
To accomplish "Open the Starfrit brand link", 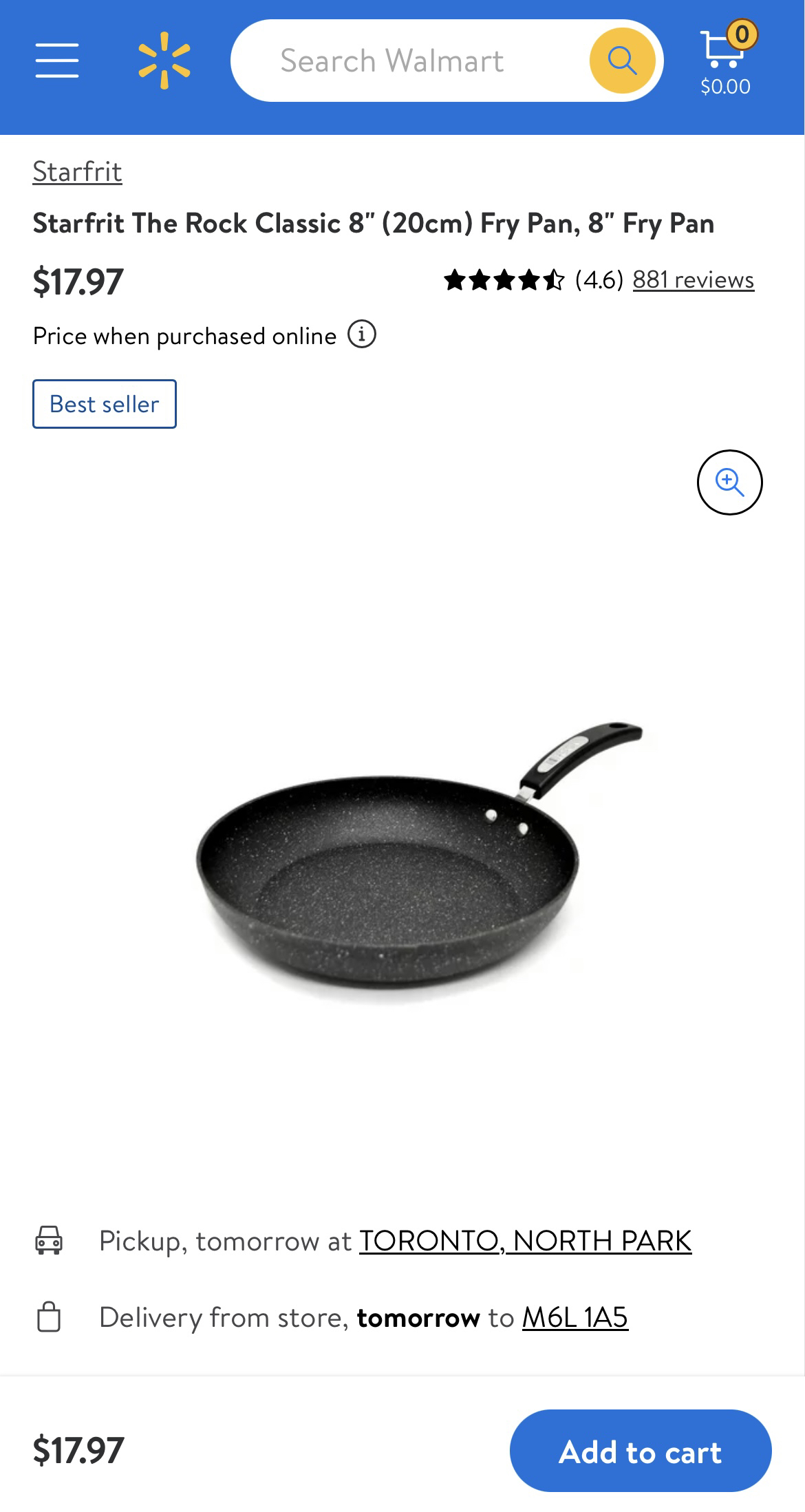I will 77,172.
